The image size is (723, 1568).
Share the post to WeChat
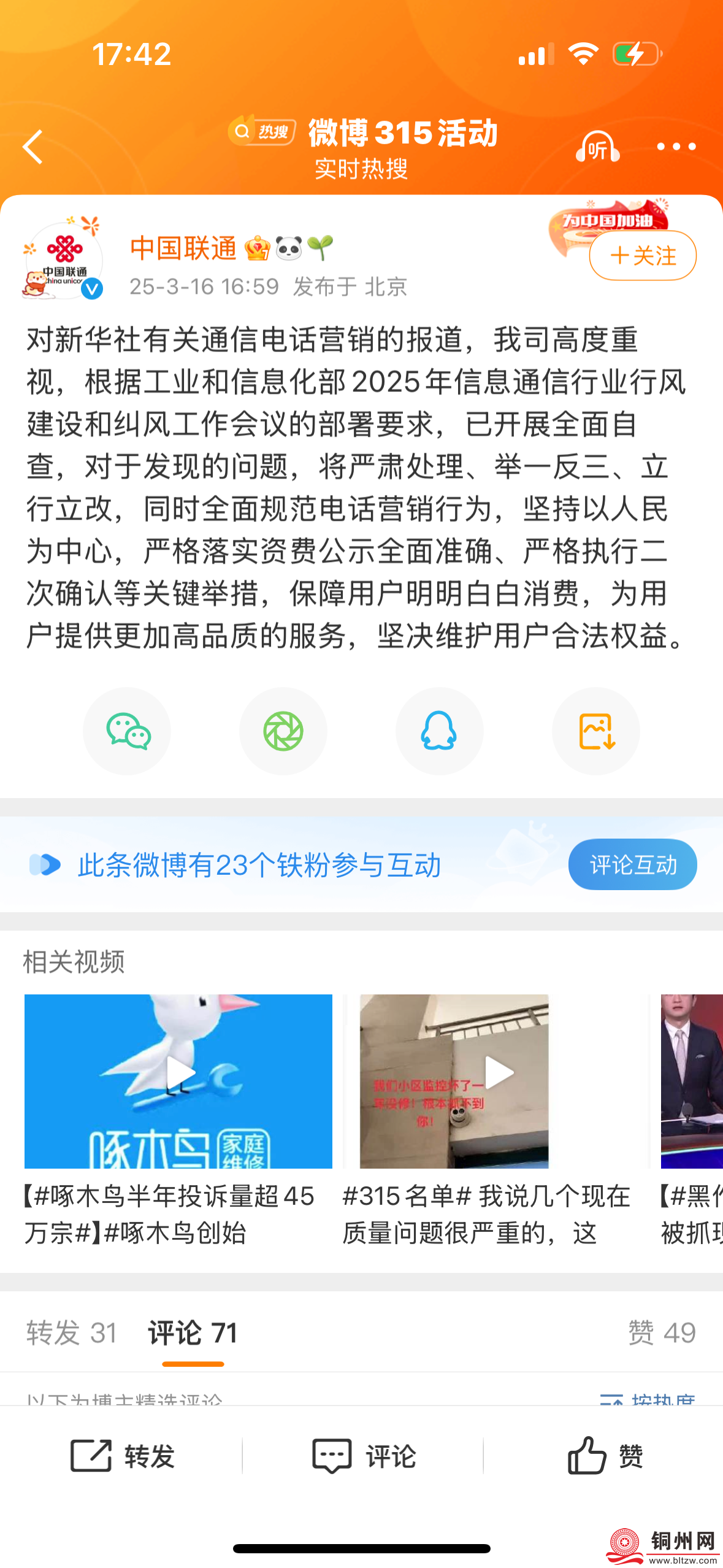pos(128,731)
